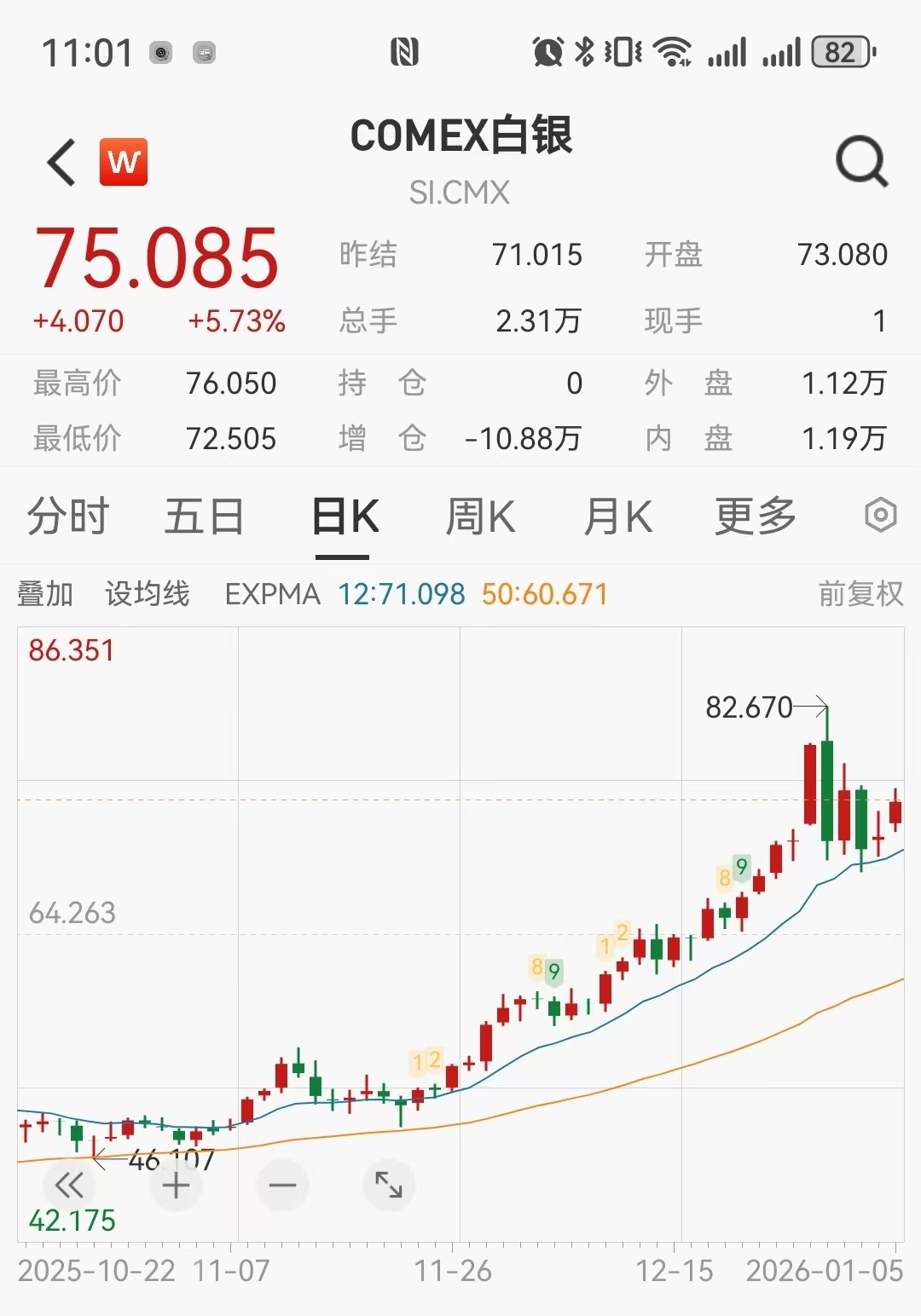Switch to the 月K chart tab
The image size is (921, 1316).
617,517
